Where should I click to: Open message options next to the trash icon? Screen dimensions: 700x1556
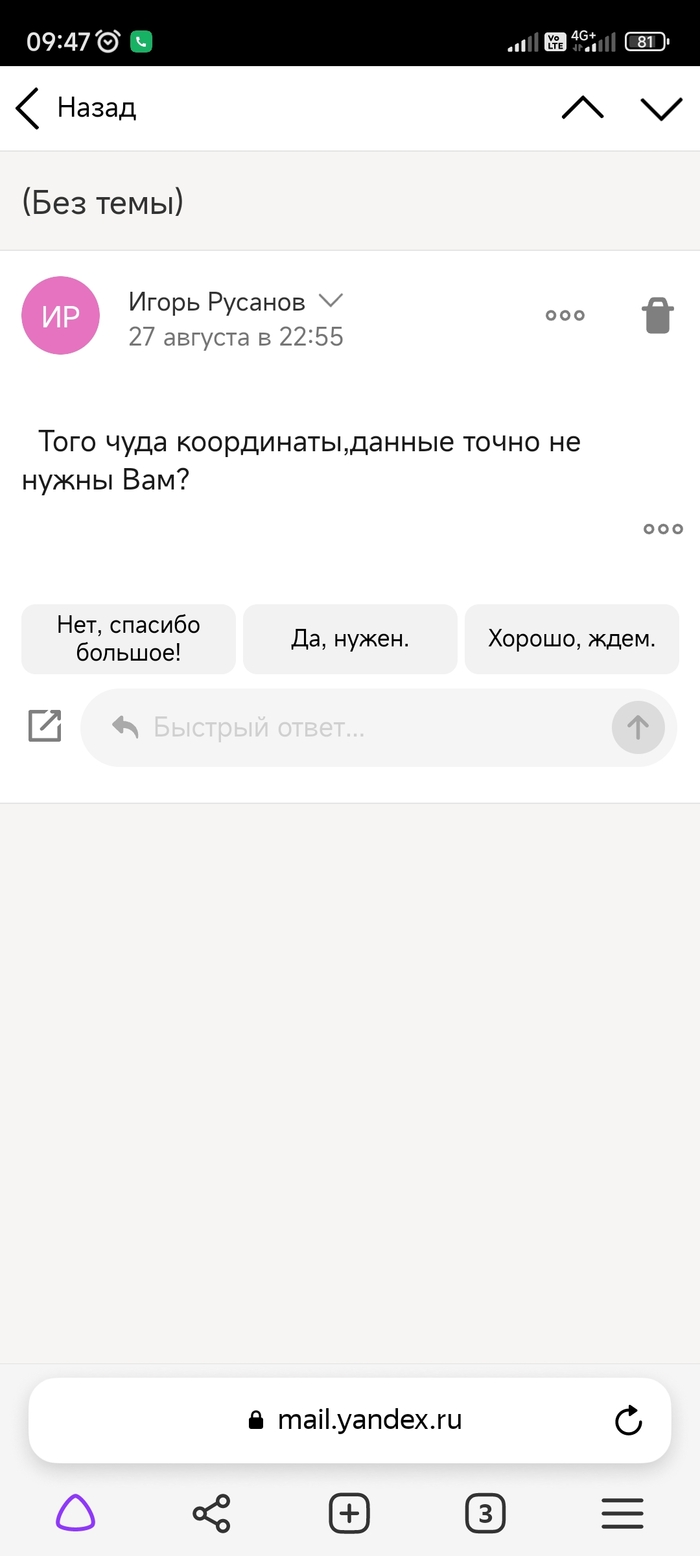pyautogui.click(x=565, y=316)
